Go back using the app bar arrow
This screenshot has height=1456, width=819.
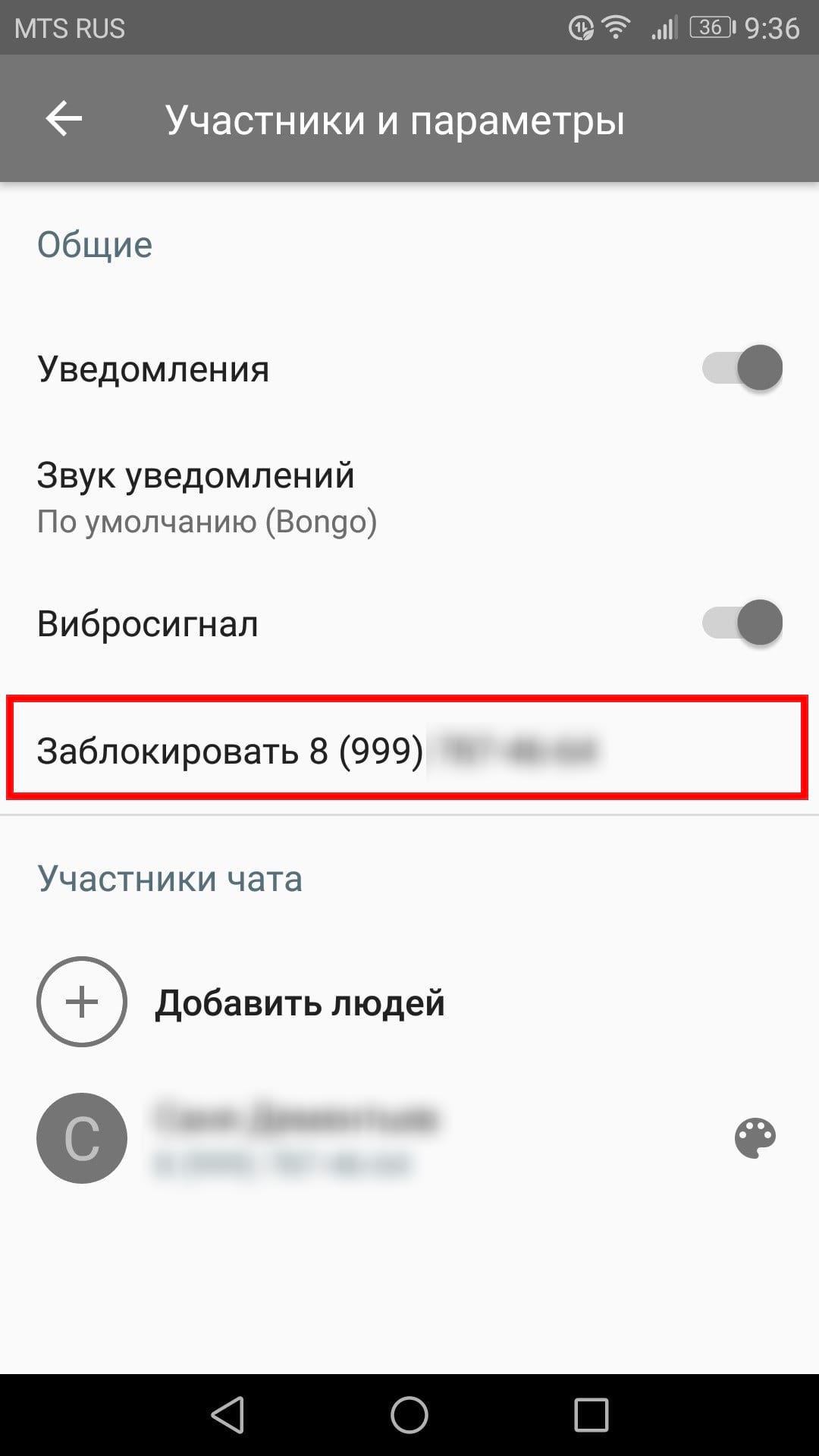(64, 119)
